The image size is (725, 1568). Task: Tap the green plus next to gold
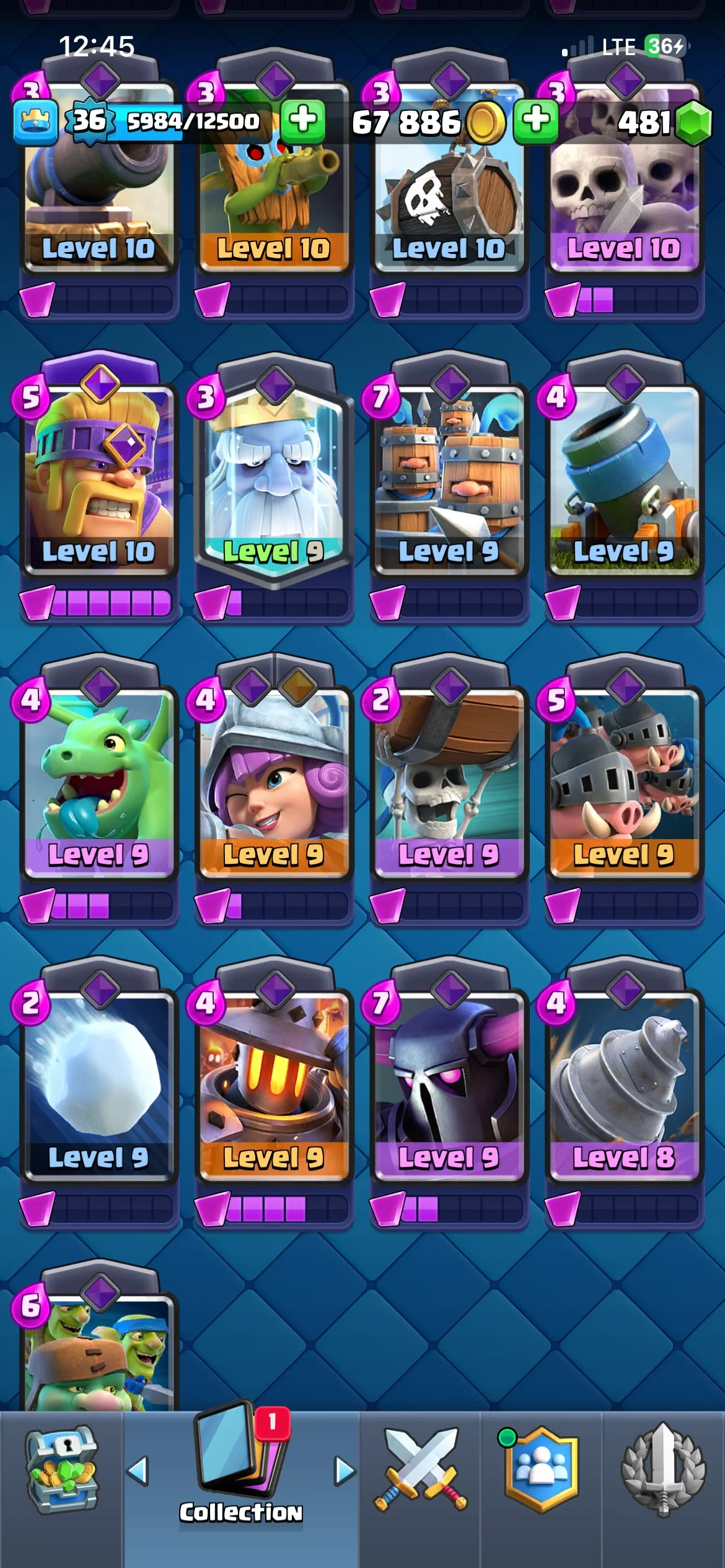pos(535,120)
